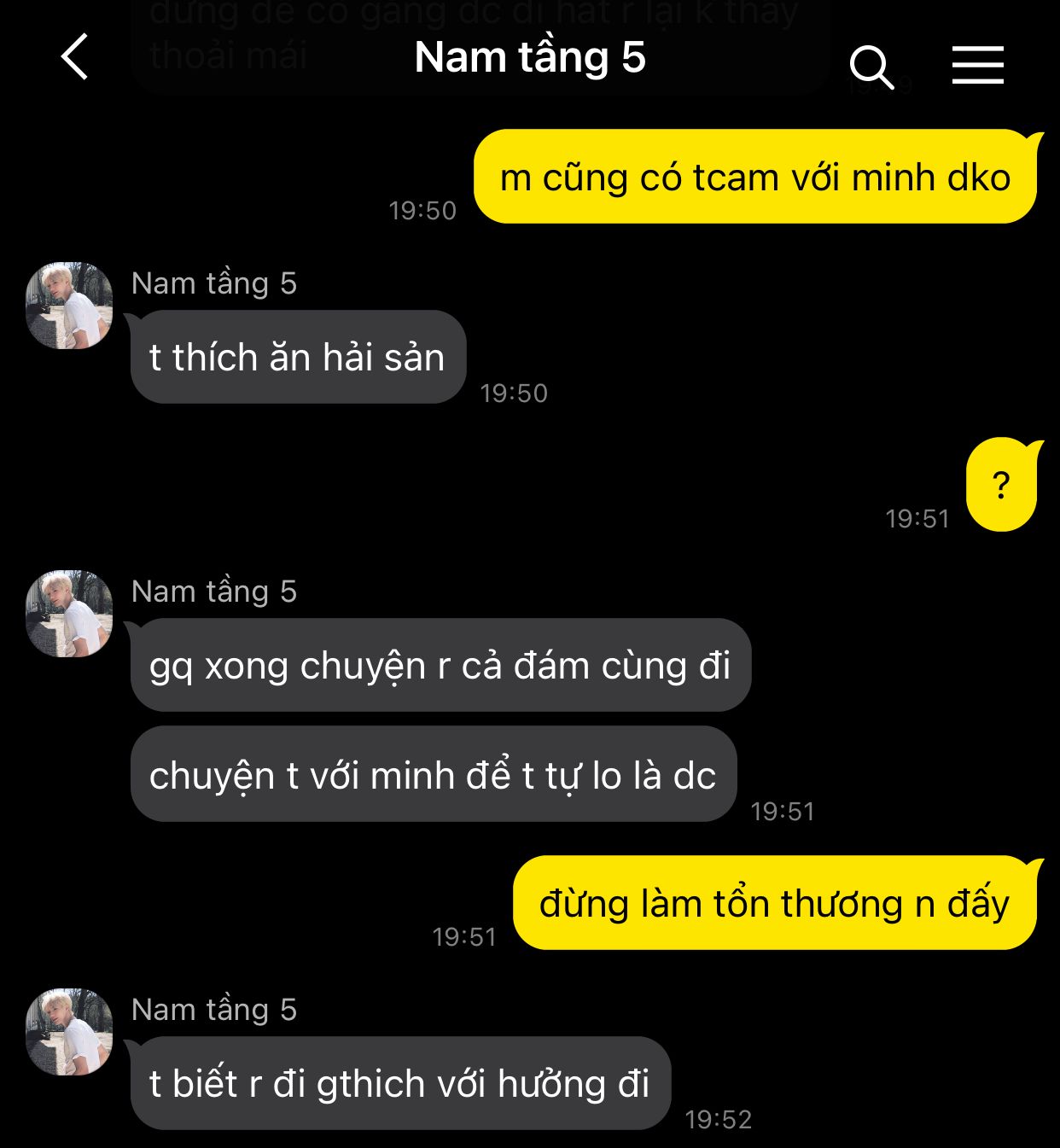
Task: Search within this conversation
Action: click(x=871, y=67)
